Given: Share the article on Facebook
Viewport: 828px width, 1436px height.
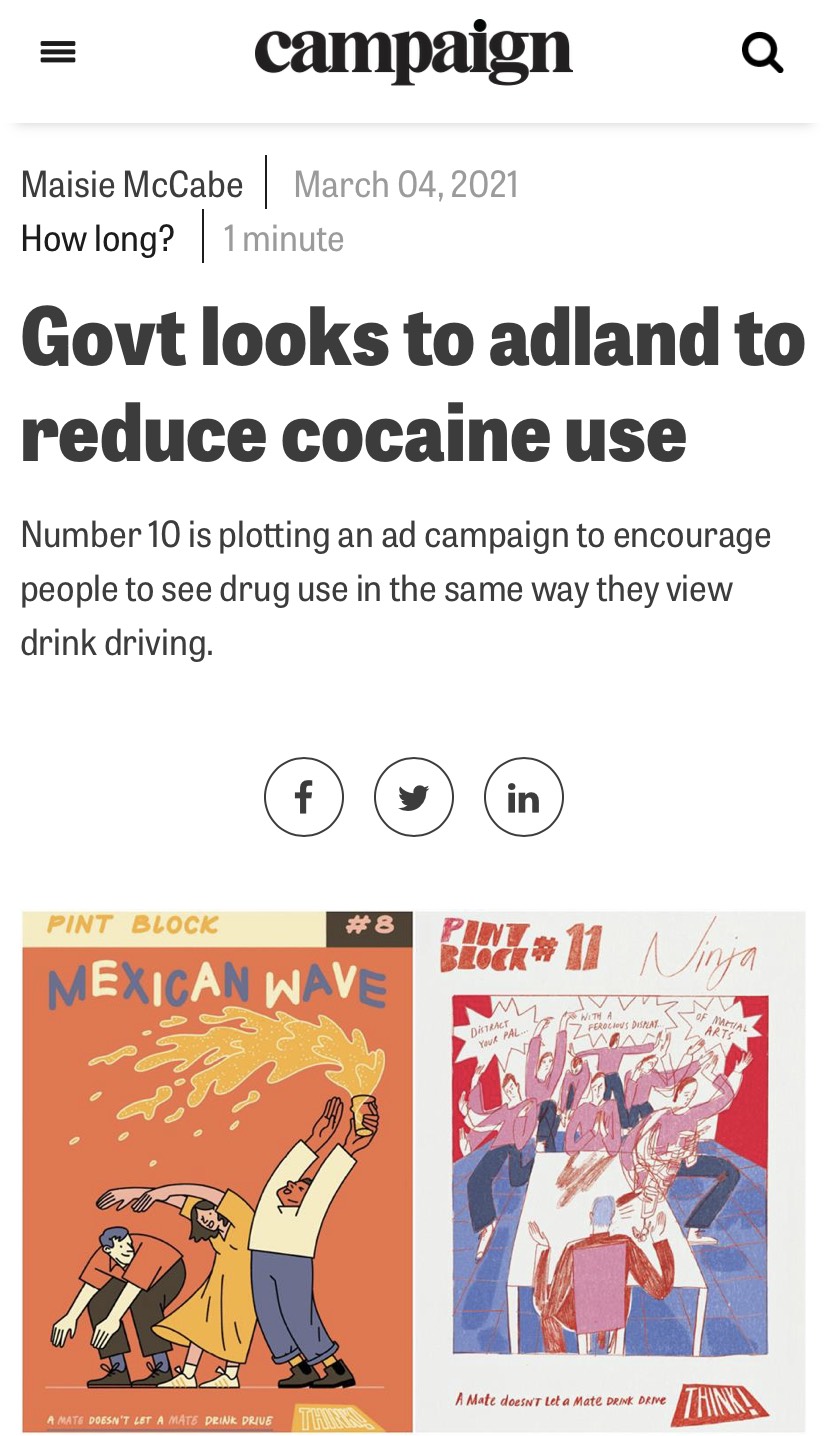Looking at the screenshot, I should coord(304,797).
